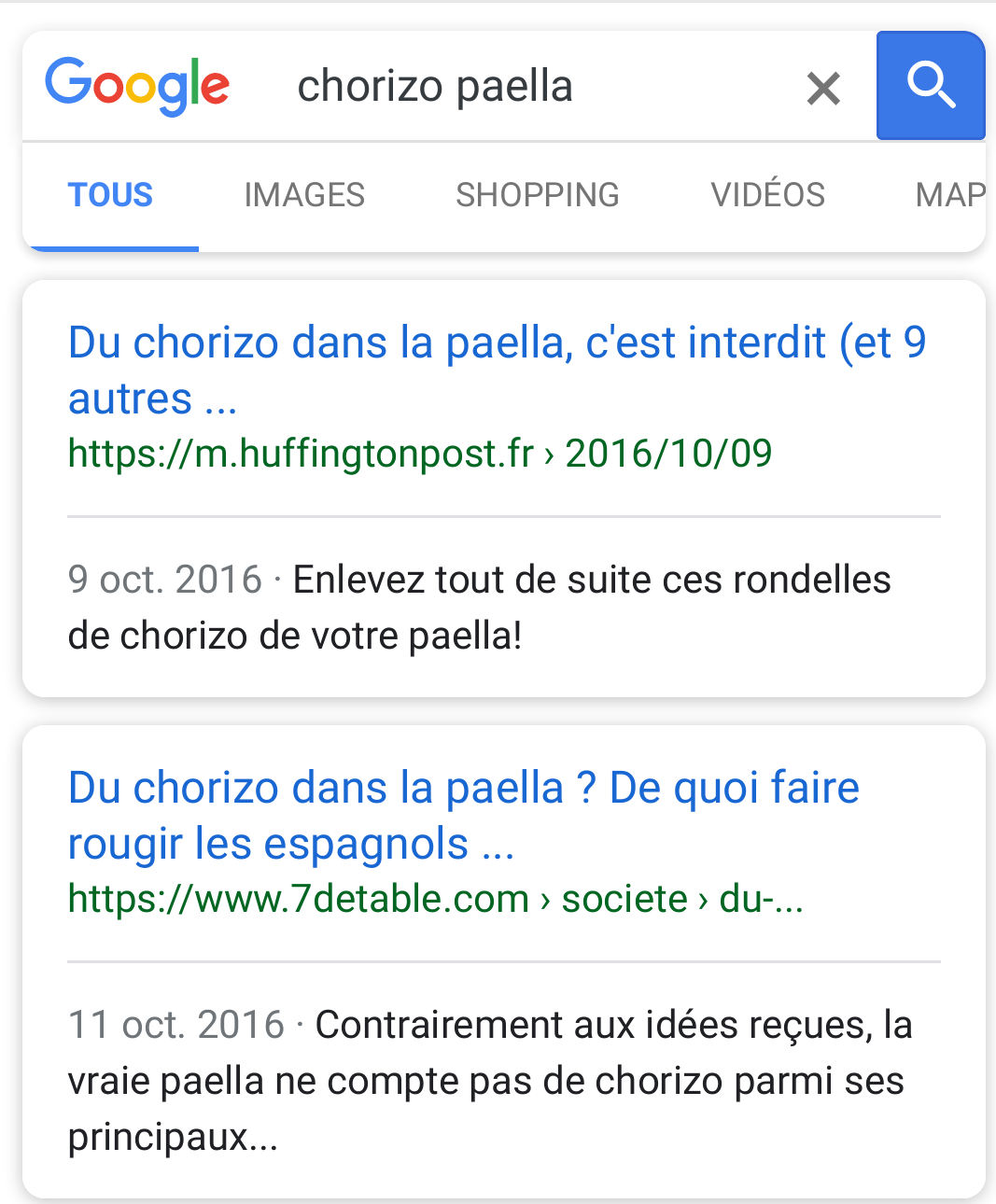996x1204 pixels.
Task: Select the Tous tab
Action: click(110, 195)
